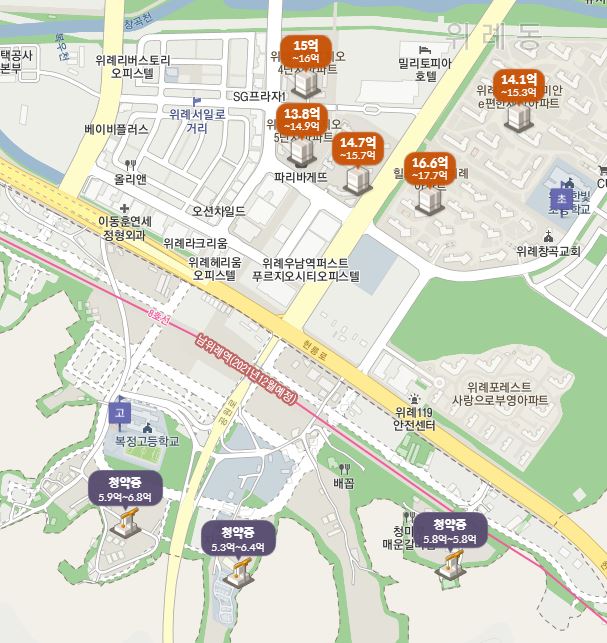
Task: View the 14.1억~15.3억 apartment marker
Action: pos(519,85)
